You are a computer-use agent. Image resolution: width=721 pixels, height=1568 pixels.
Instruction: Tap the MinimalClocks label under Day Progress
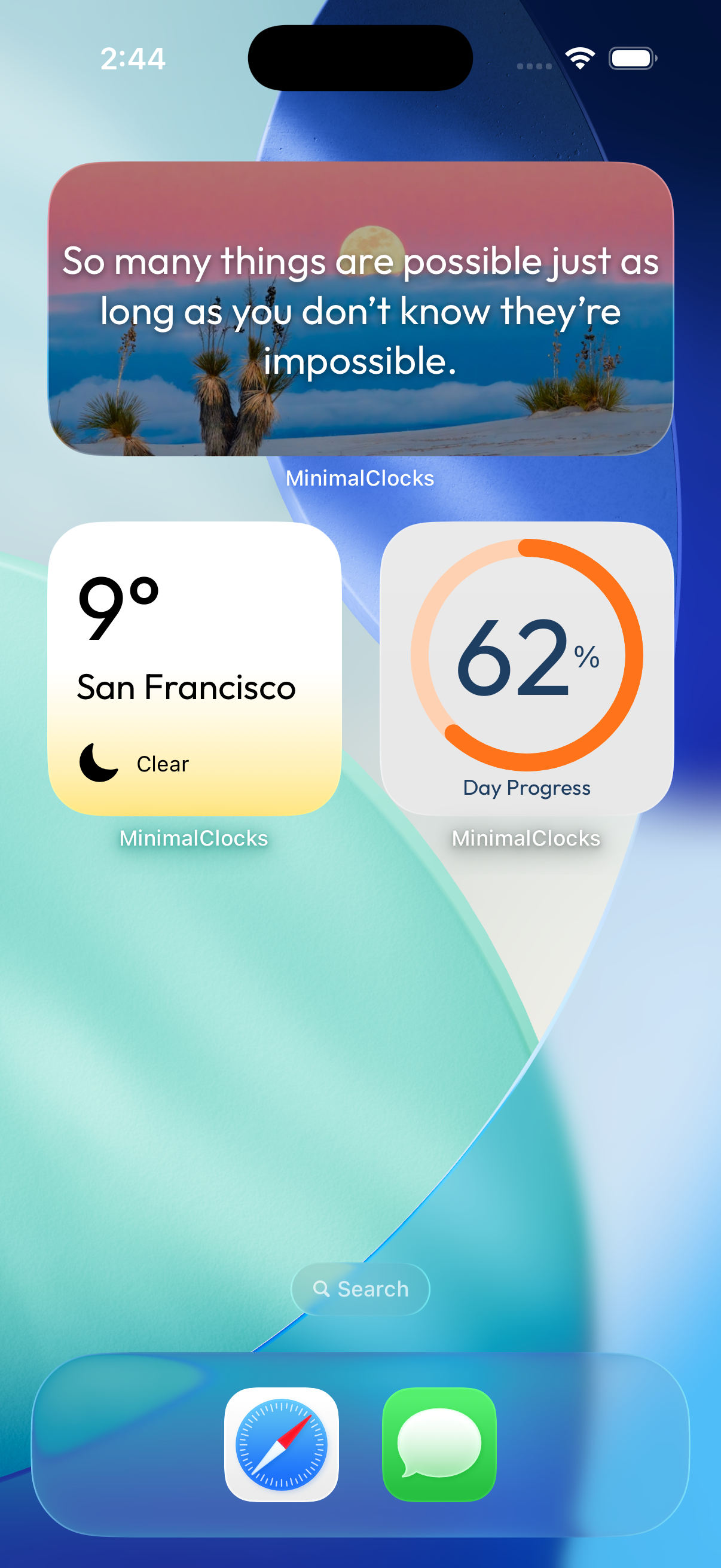526,839
